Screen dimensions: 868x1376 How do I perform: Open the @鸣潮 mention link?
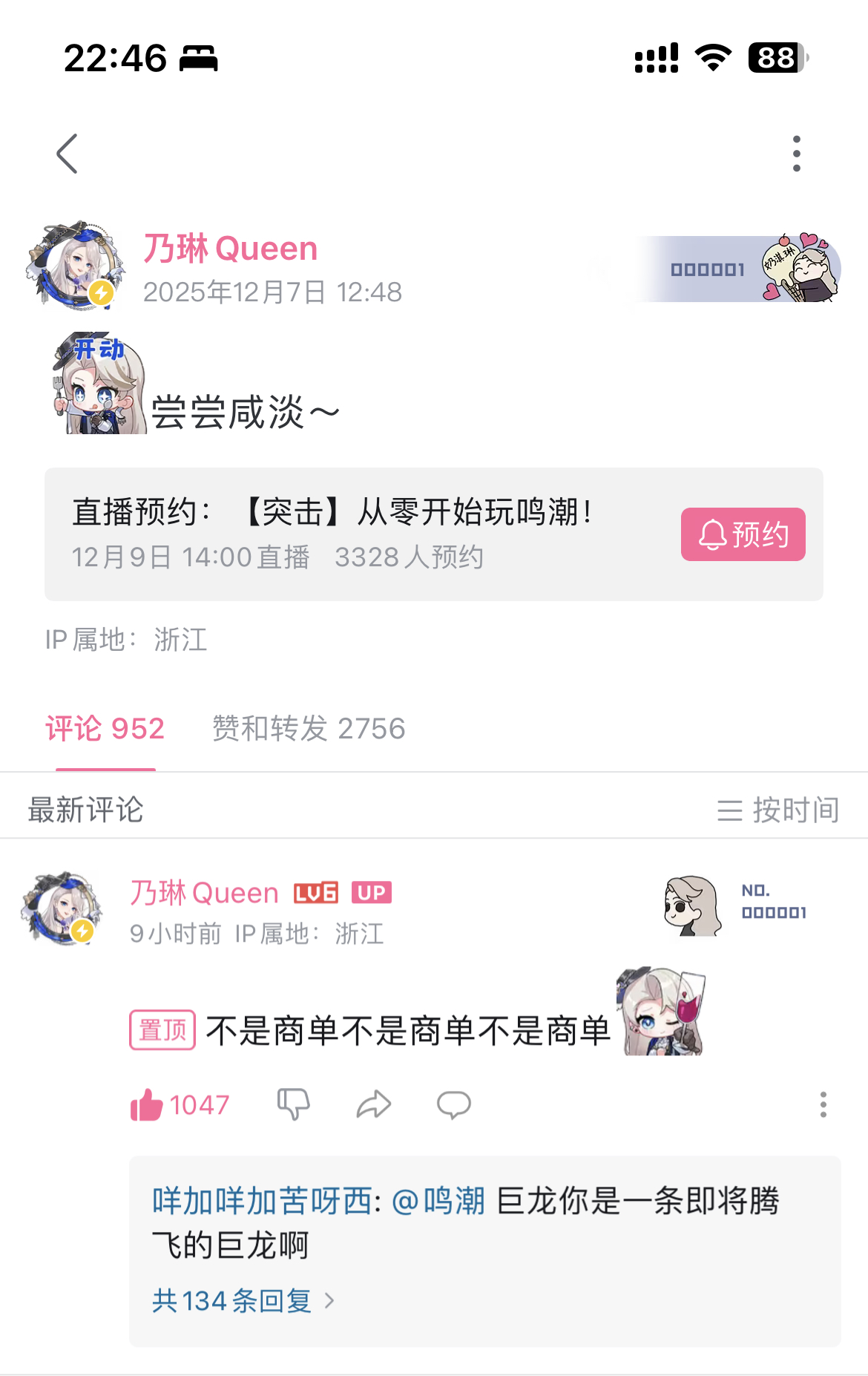click(x=438, y=1201)
